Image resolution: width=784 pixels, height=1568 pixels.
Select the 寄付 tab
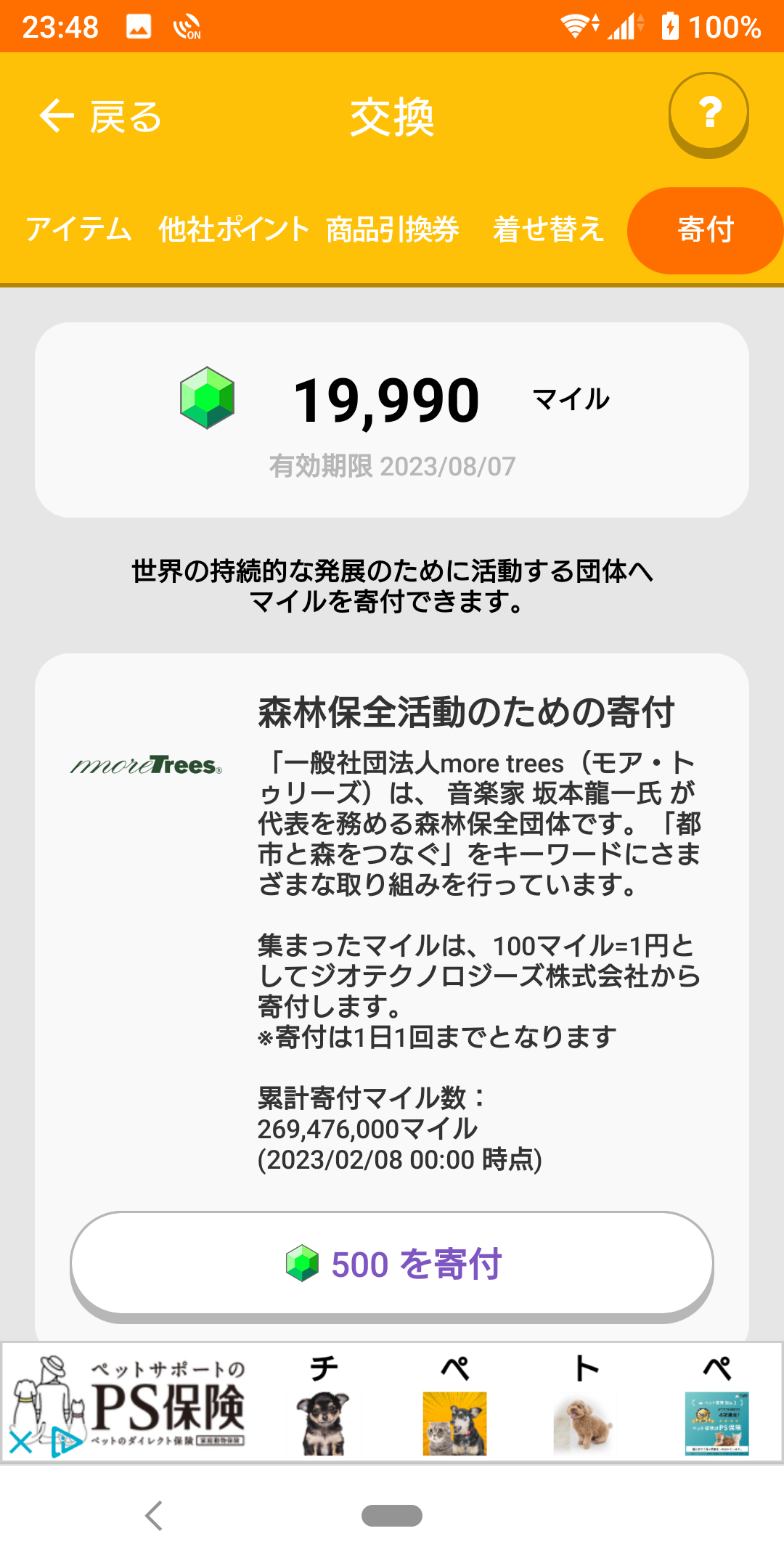706,230
